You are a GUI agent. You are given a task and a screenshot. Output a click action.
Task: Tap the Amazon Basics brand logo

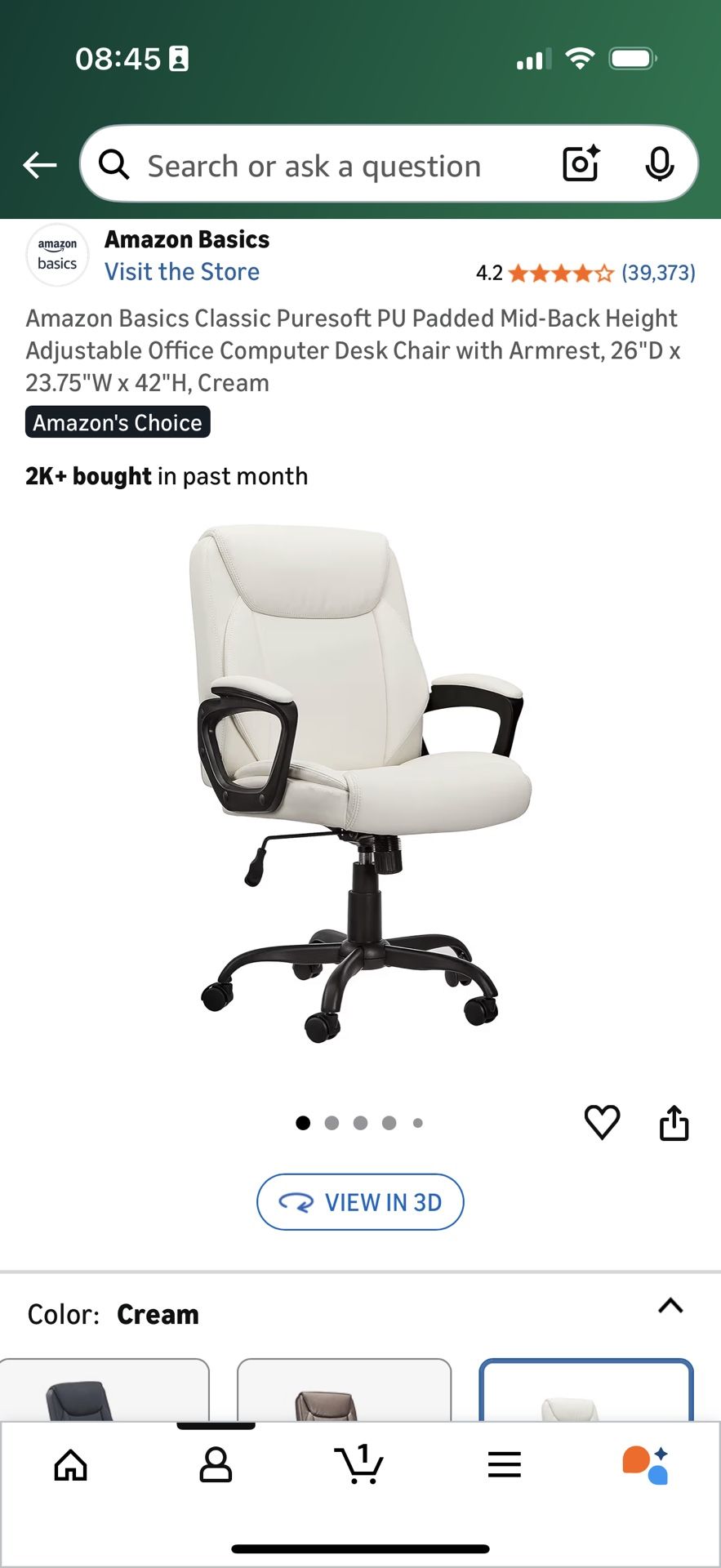click(x=56, y=254)
